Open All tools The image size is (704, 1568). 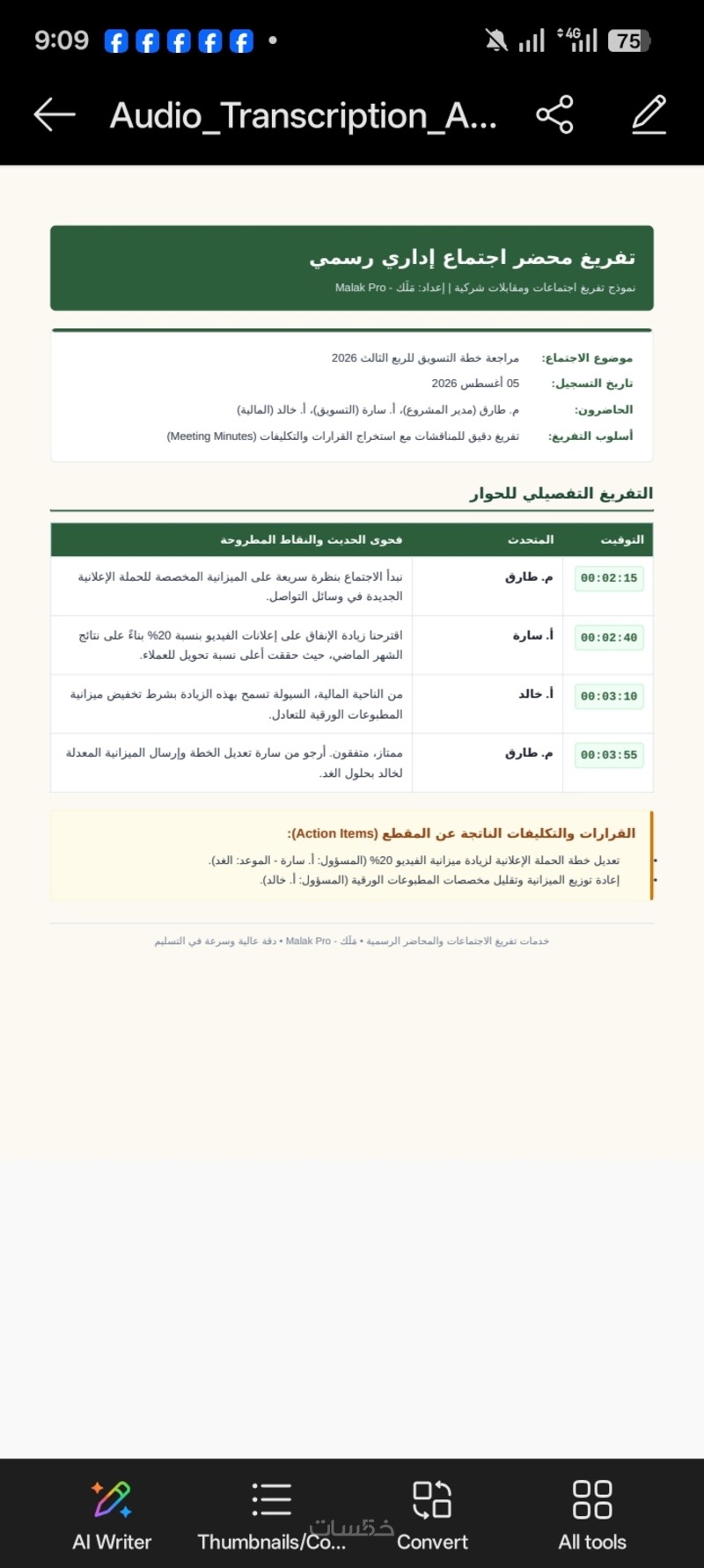(592, 1516)
